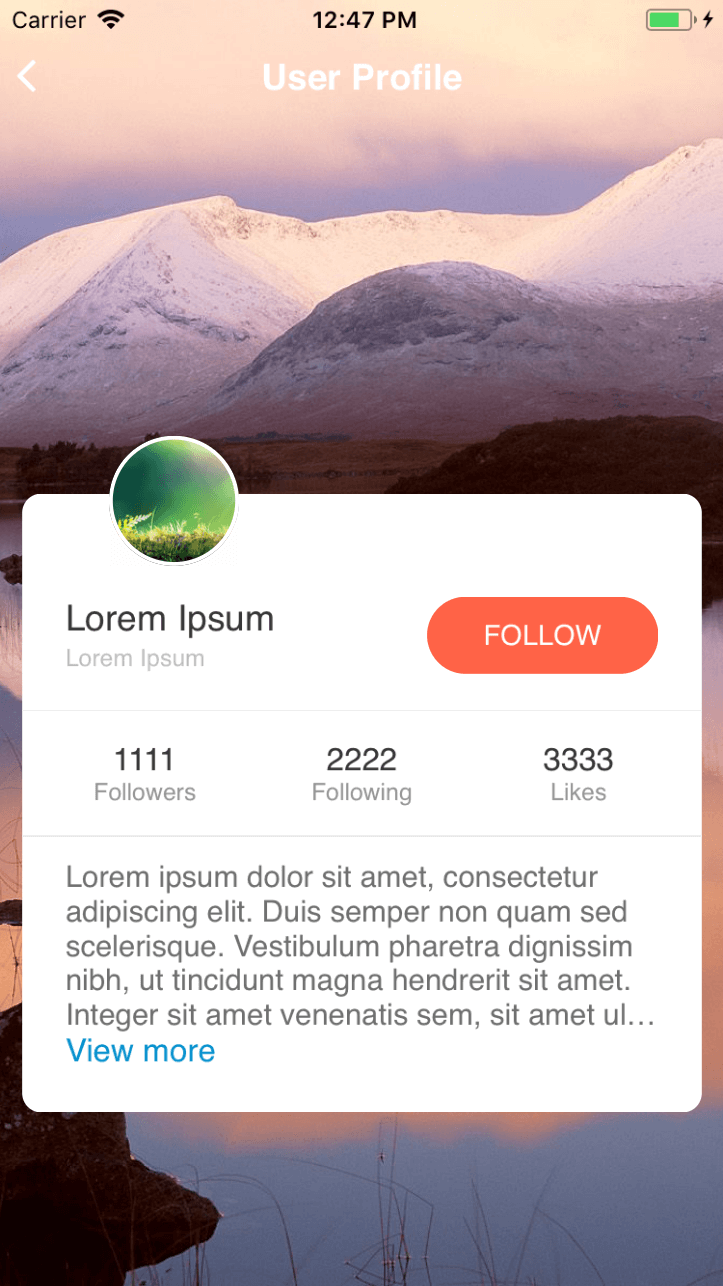The height and width of the screenshot is (1286, 723).
Task: Expand the bio with View more
Action: pyautogui.click(x=140, y=1051)
